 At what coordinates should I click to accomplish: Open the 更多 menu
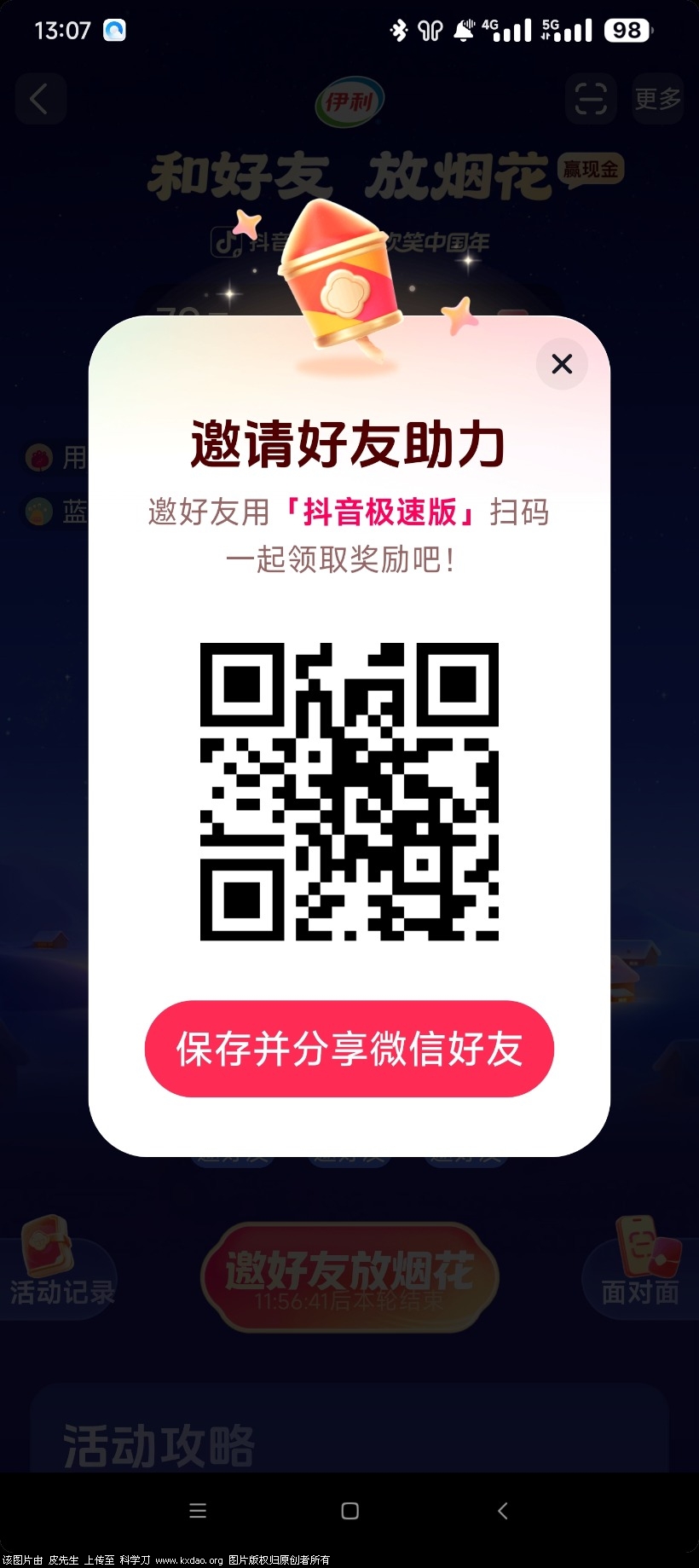657,100
